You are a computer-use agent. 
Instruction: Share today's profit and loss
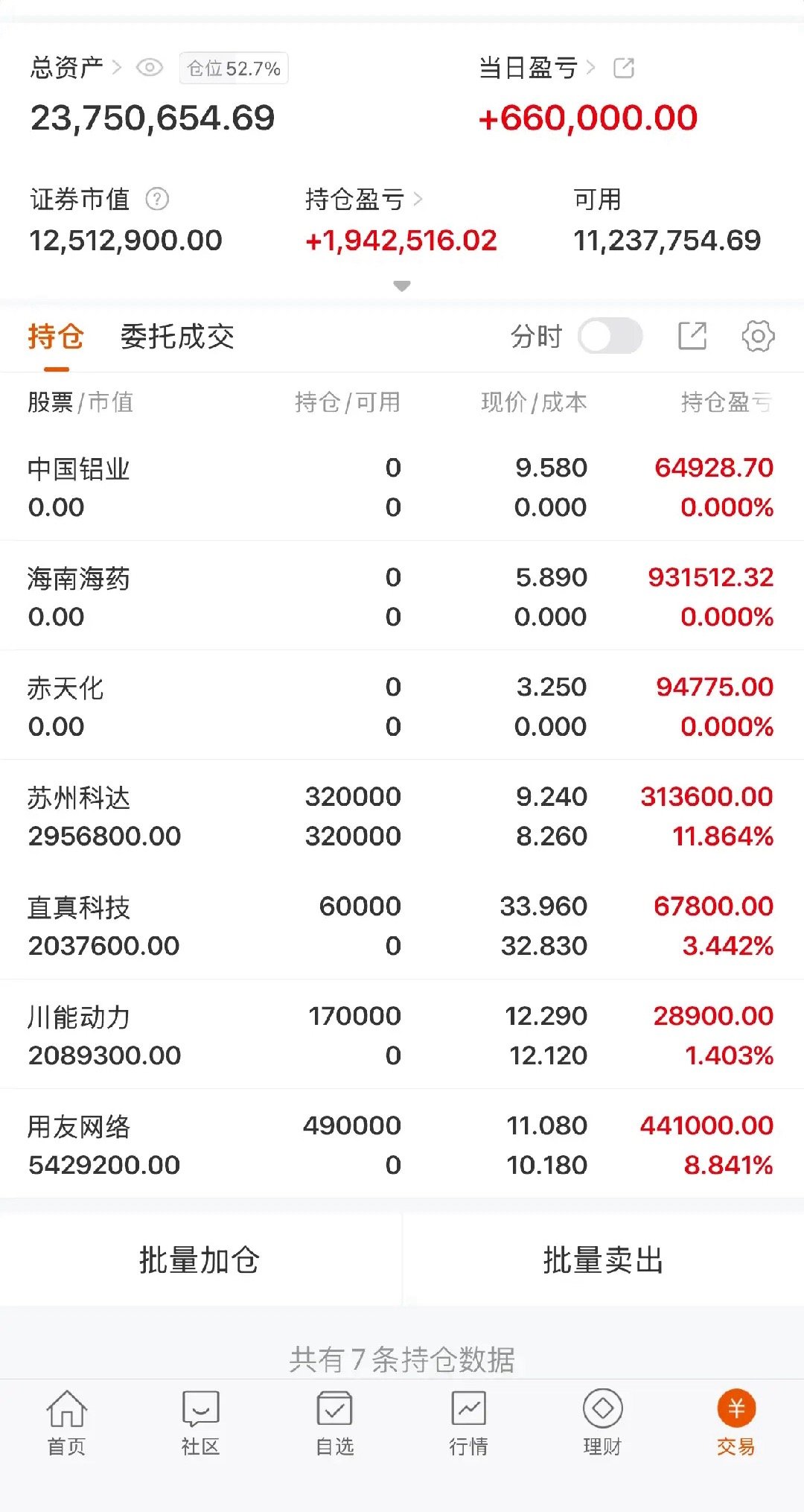tap(623, 68)
